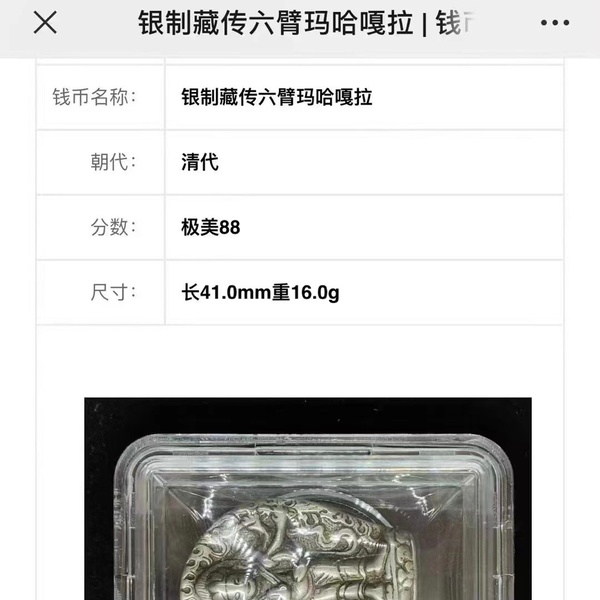The width and height of the screenshot is (600, 600).
Task: Close the current webview page
Action: coord(45,22)
